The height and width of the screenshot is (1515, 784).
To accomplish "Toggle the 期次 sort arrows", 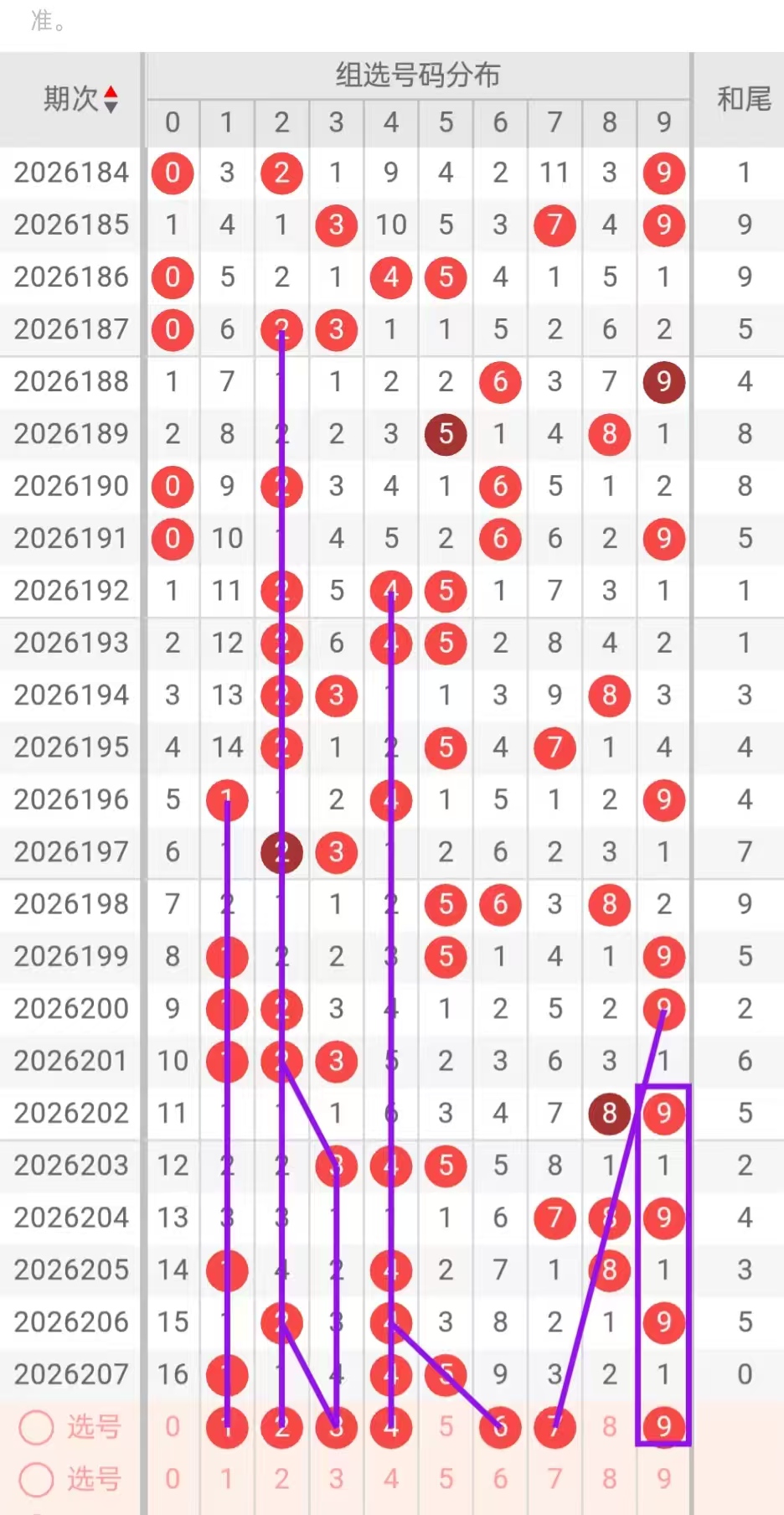I will pos(111,99).
